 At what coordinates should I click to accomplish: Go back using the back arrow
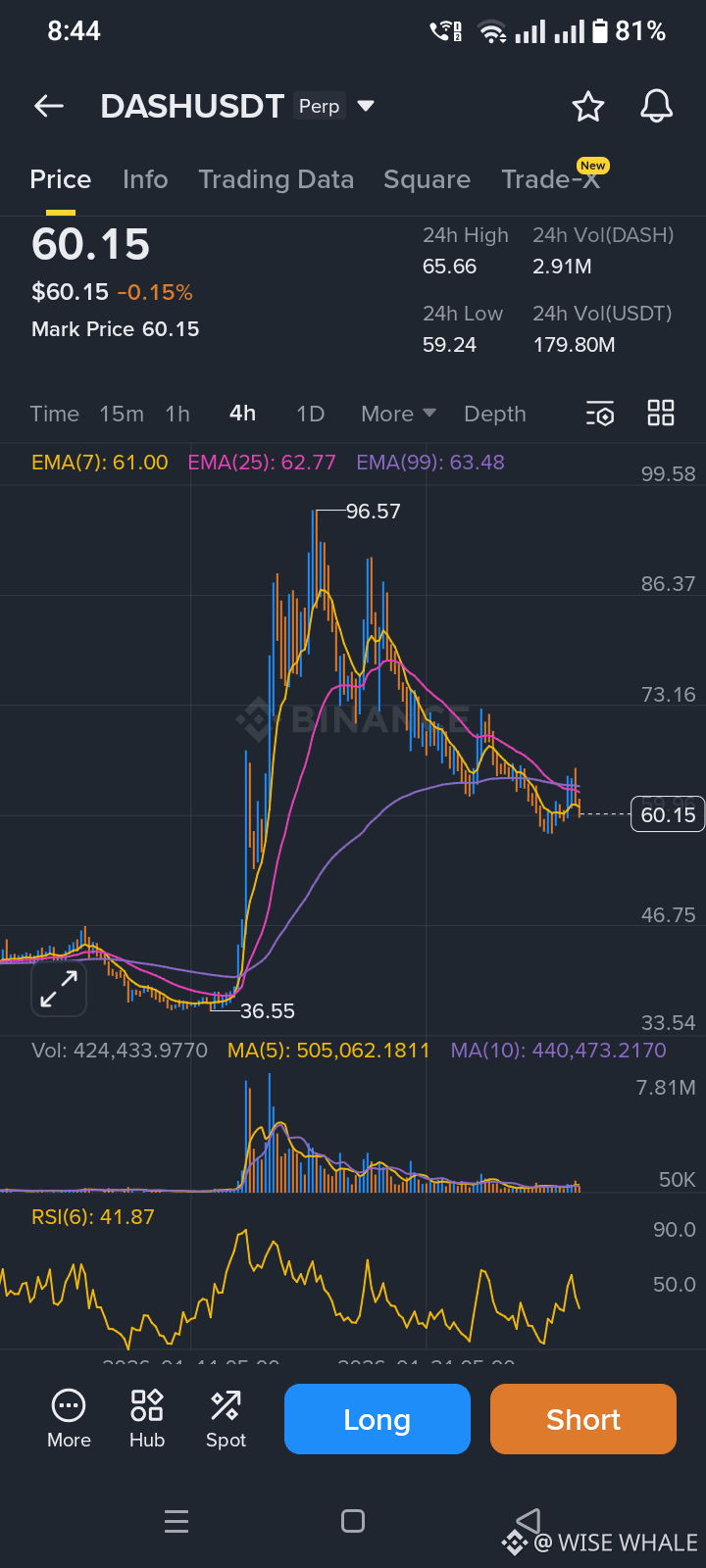pos(48,106)
